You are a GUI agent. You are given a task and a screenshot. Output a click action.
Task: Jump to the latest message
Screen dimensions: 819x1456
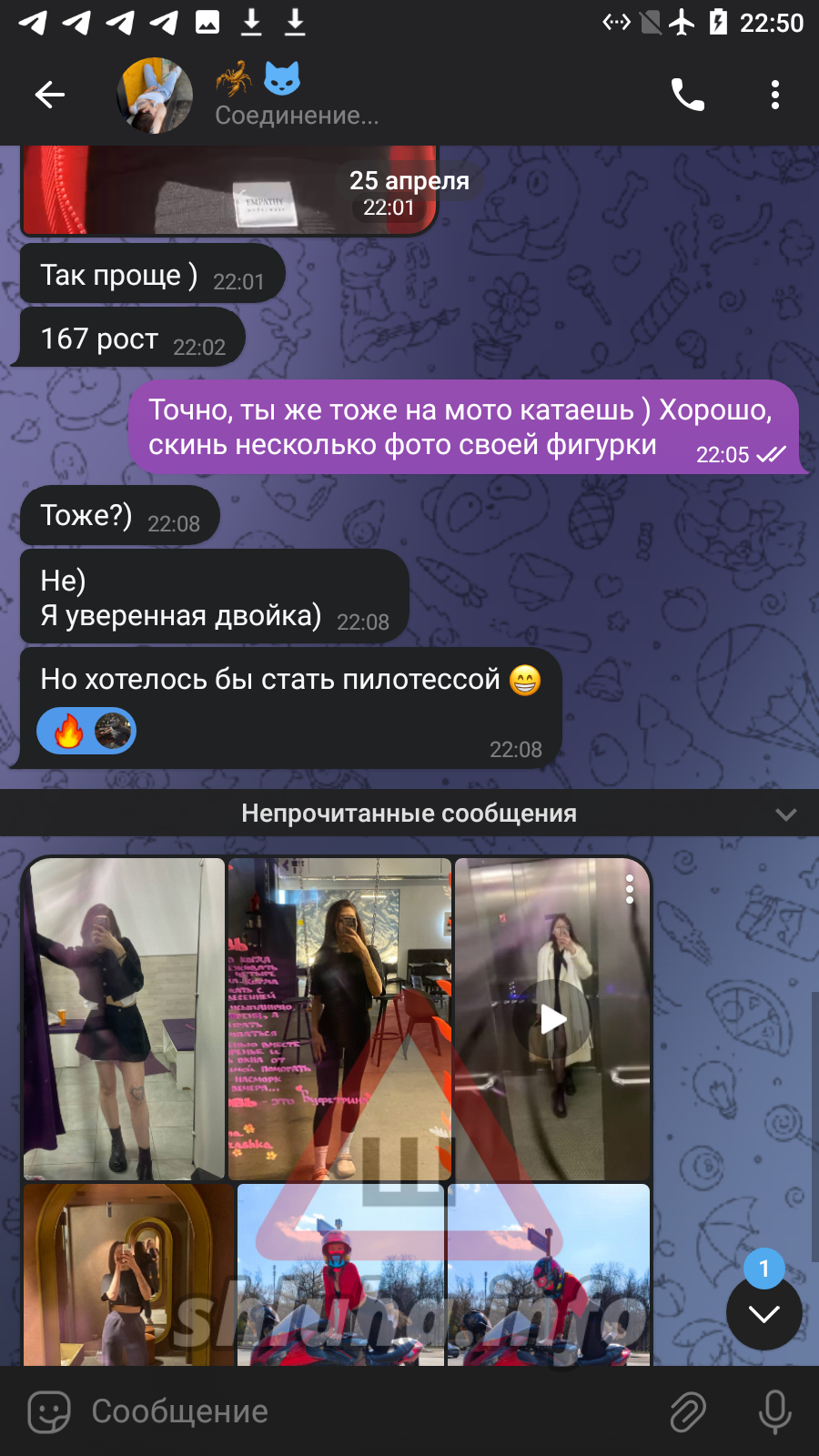(763, 1312)
